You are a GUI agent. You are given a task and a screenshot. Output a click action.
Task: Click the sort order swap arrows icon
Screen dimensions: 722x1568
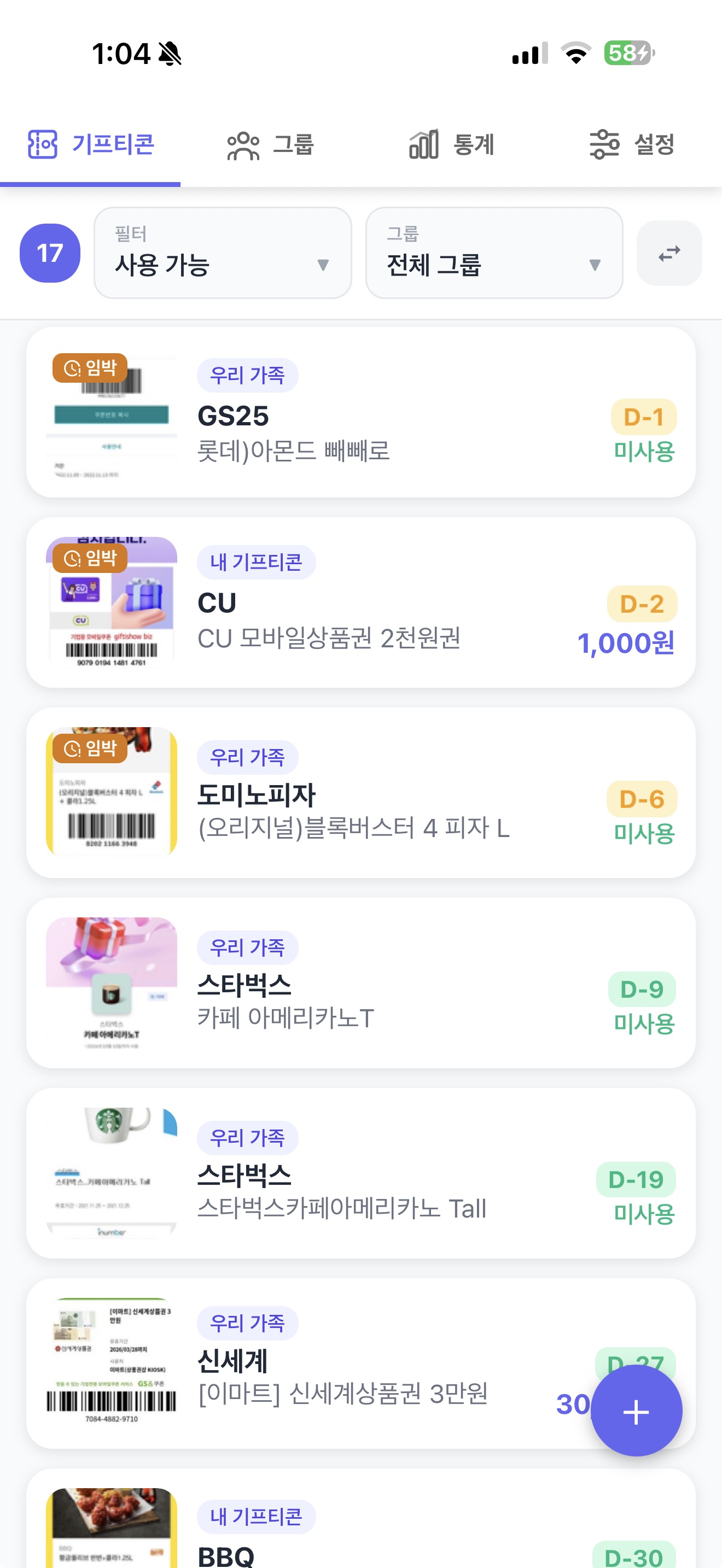[x=668, y=253]
